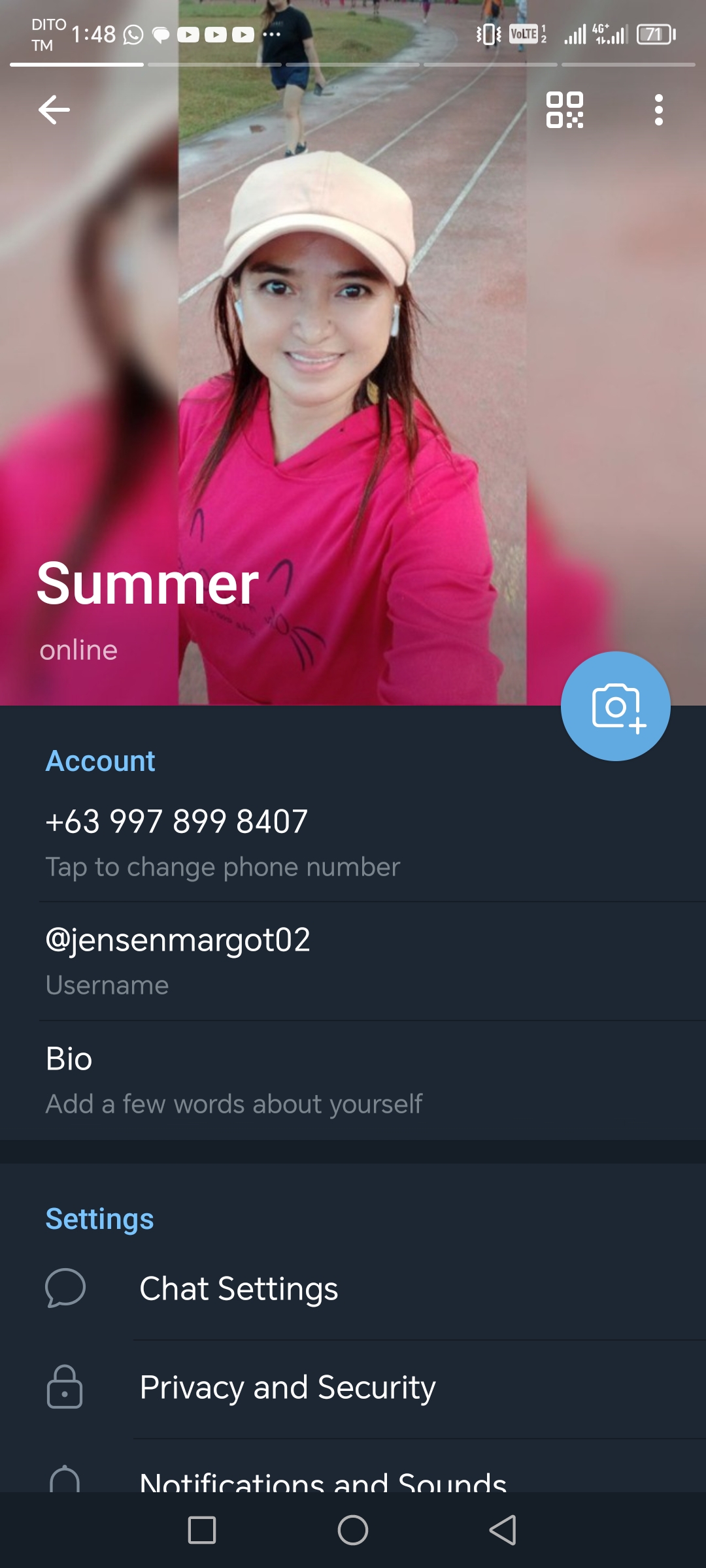
Task: Edit the username @jensenmargot02
Action: pos(353,962)
